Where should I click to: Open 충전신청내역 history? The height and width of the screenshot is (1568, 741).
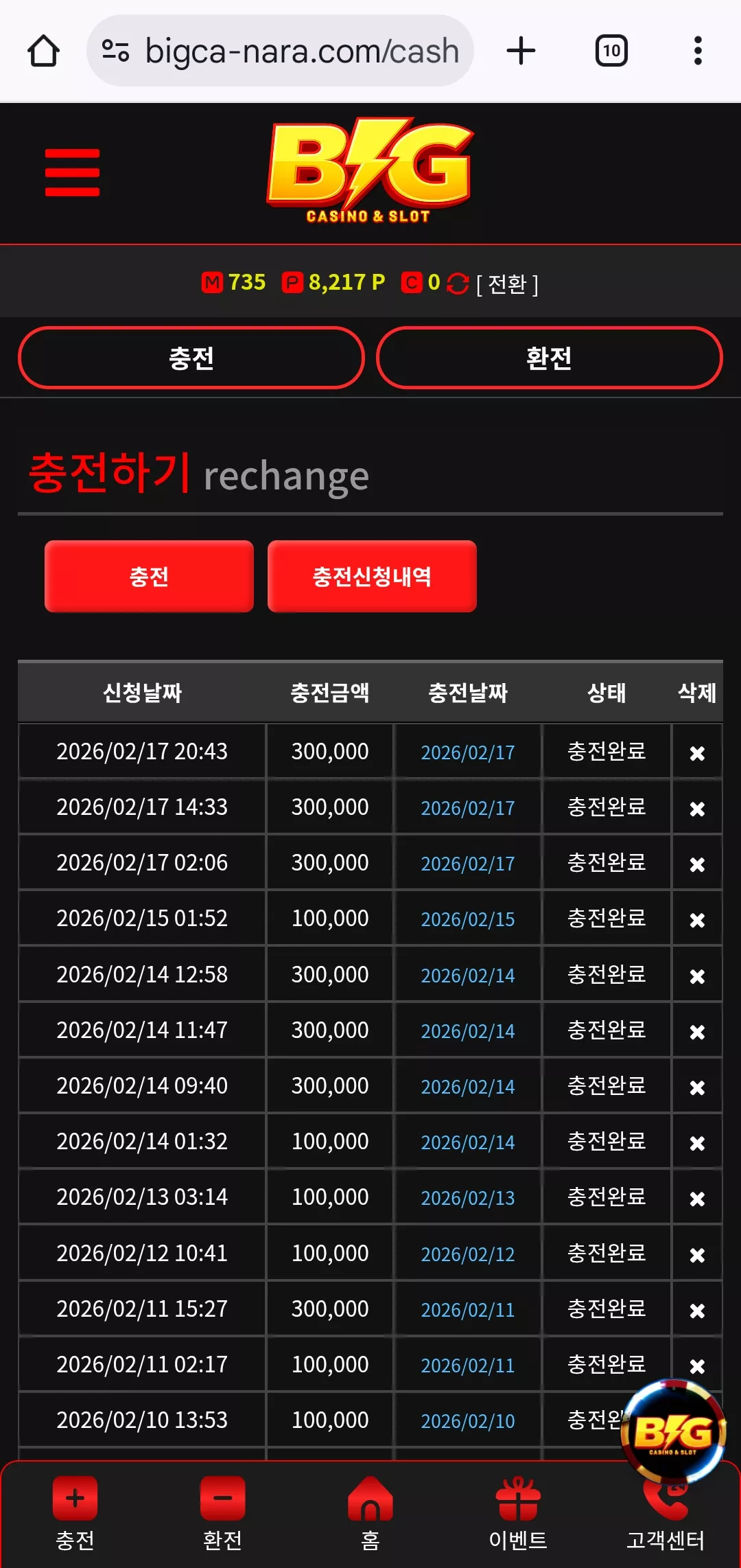click(372, 576)
